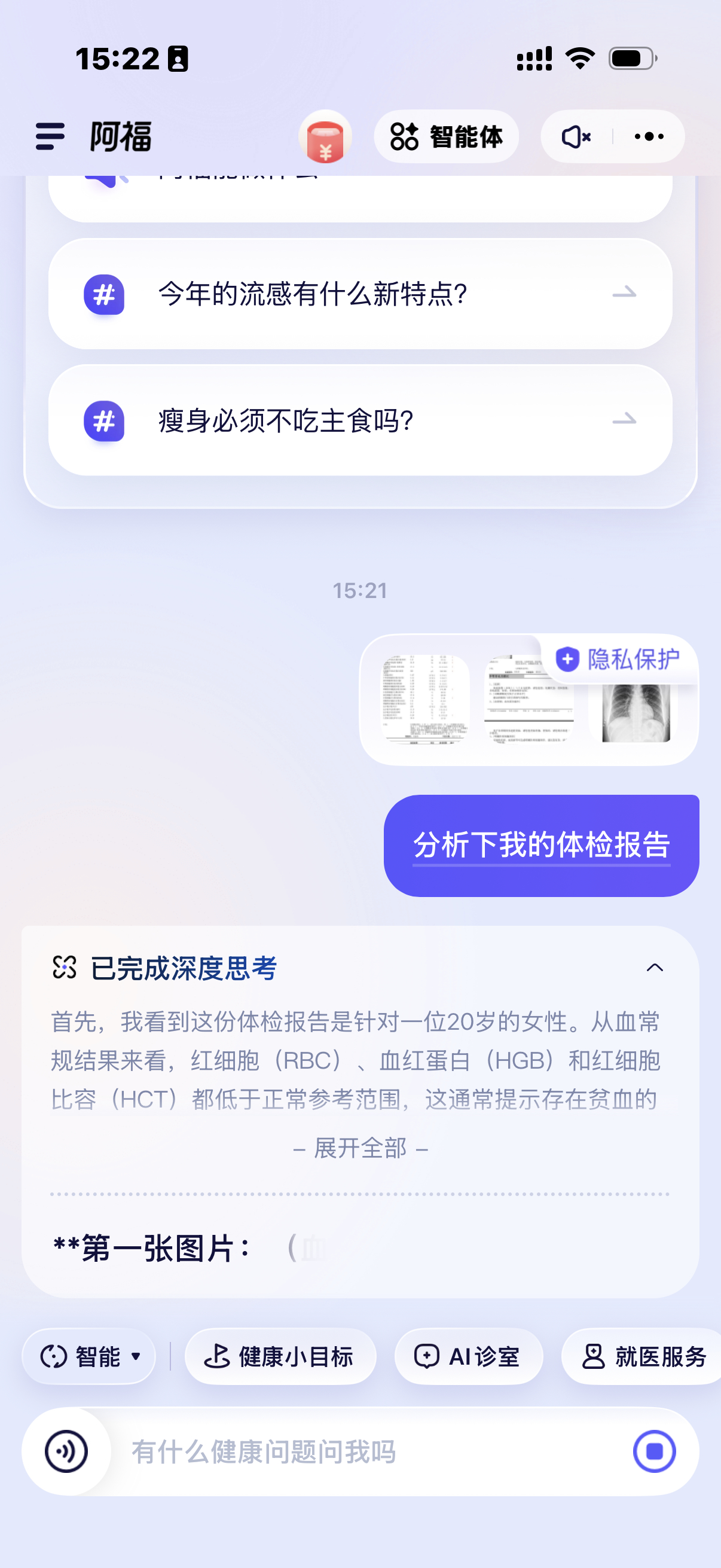Tap the hashtag icon next to the flu question
This screenshot has height=1568, width=721.
click(x=103, y=296)
